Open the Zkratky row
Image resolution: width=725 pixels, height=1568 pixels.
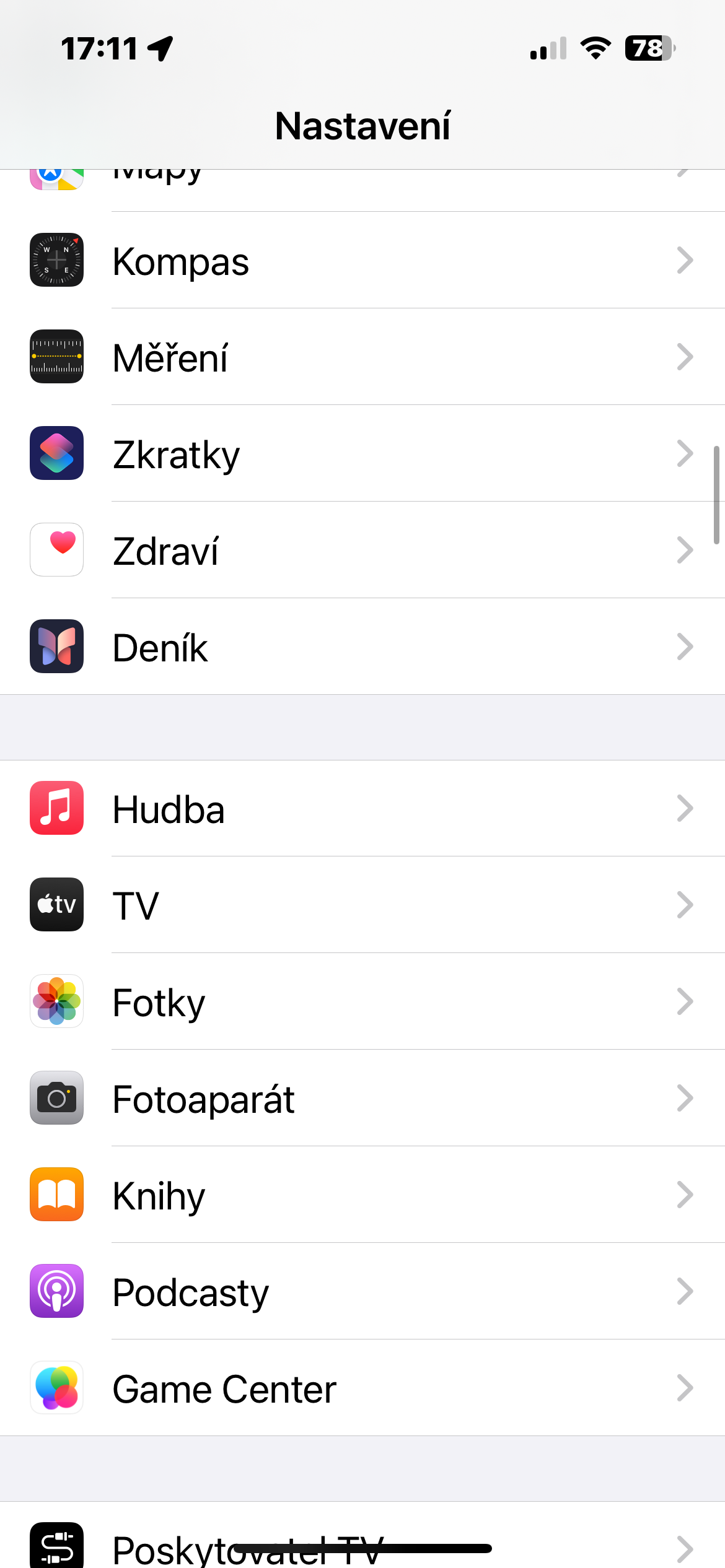click(362, 454)
